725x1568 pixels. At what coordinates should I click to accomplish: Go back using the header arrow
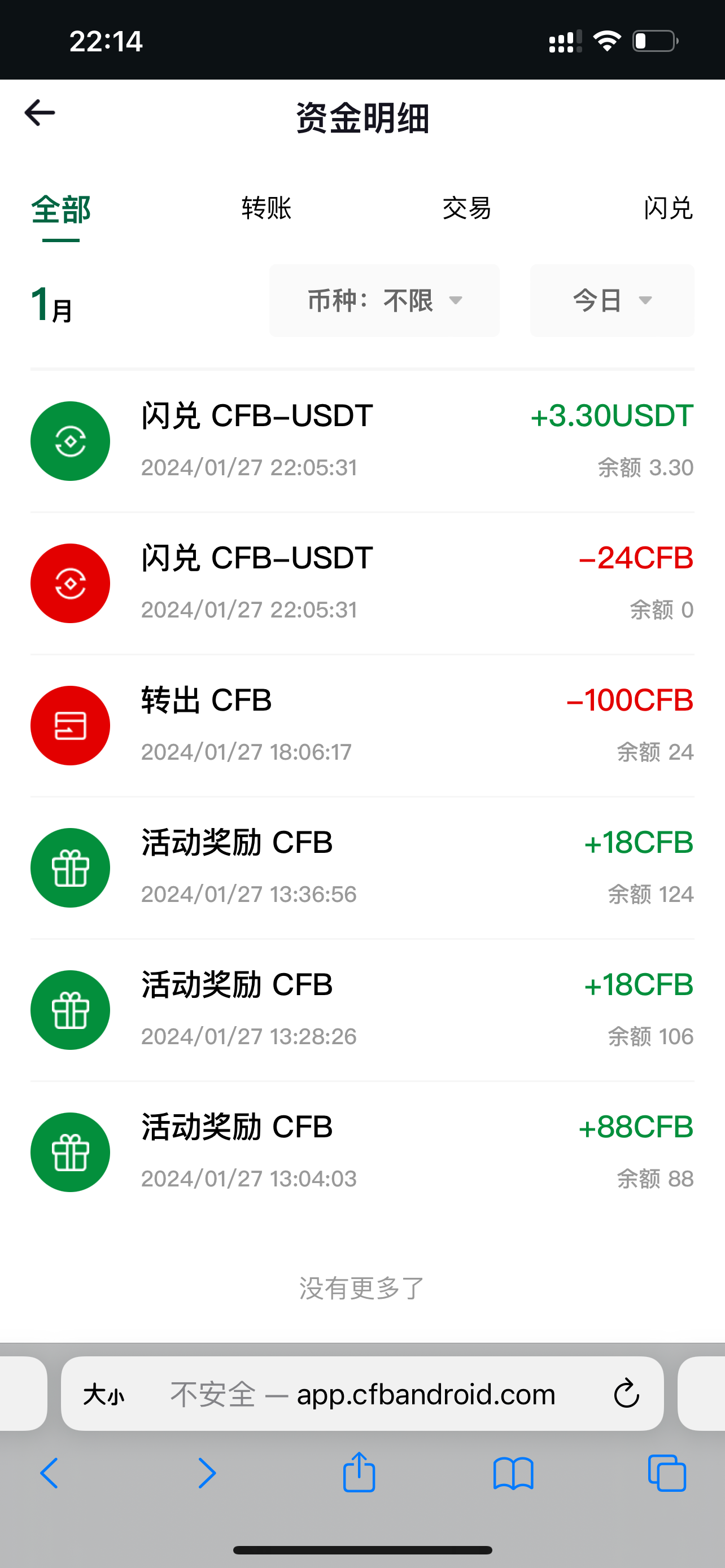tap(40, 113)
